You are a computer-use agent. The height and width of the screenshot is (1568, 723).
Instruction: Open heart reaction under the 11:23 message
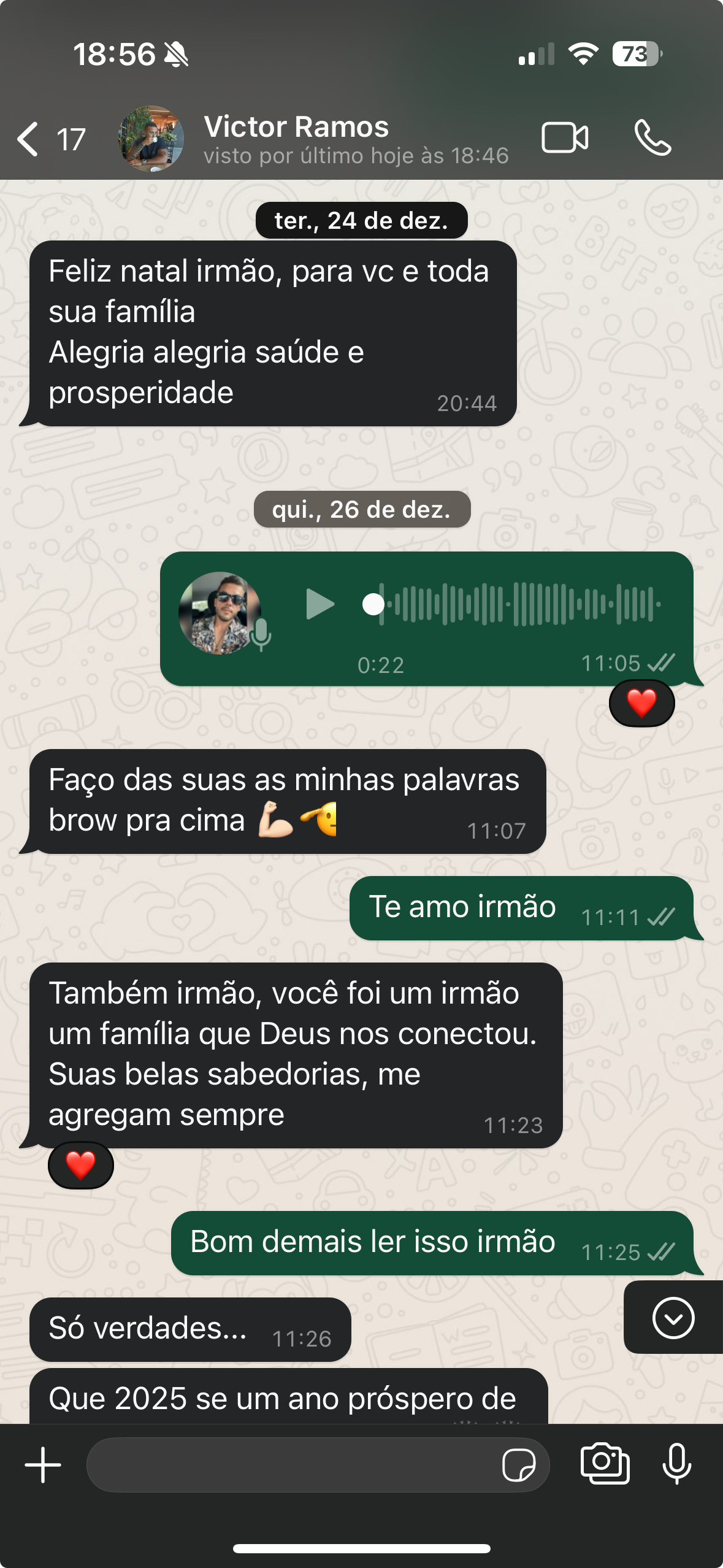81,1165
